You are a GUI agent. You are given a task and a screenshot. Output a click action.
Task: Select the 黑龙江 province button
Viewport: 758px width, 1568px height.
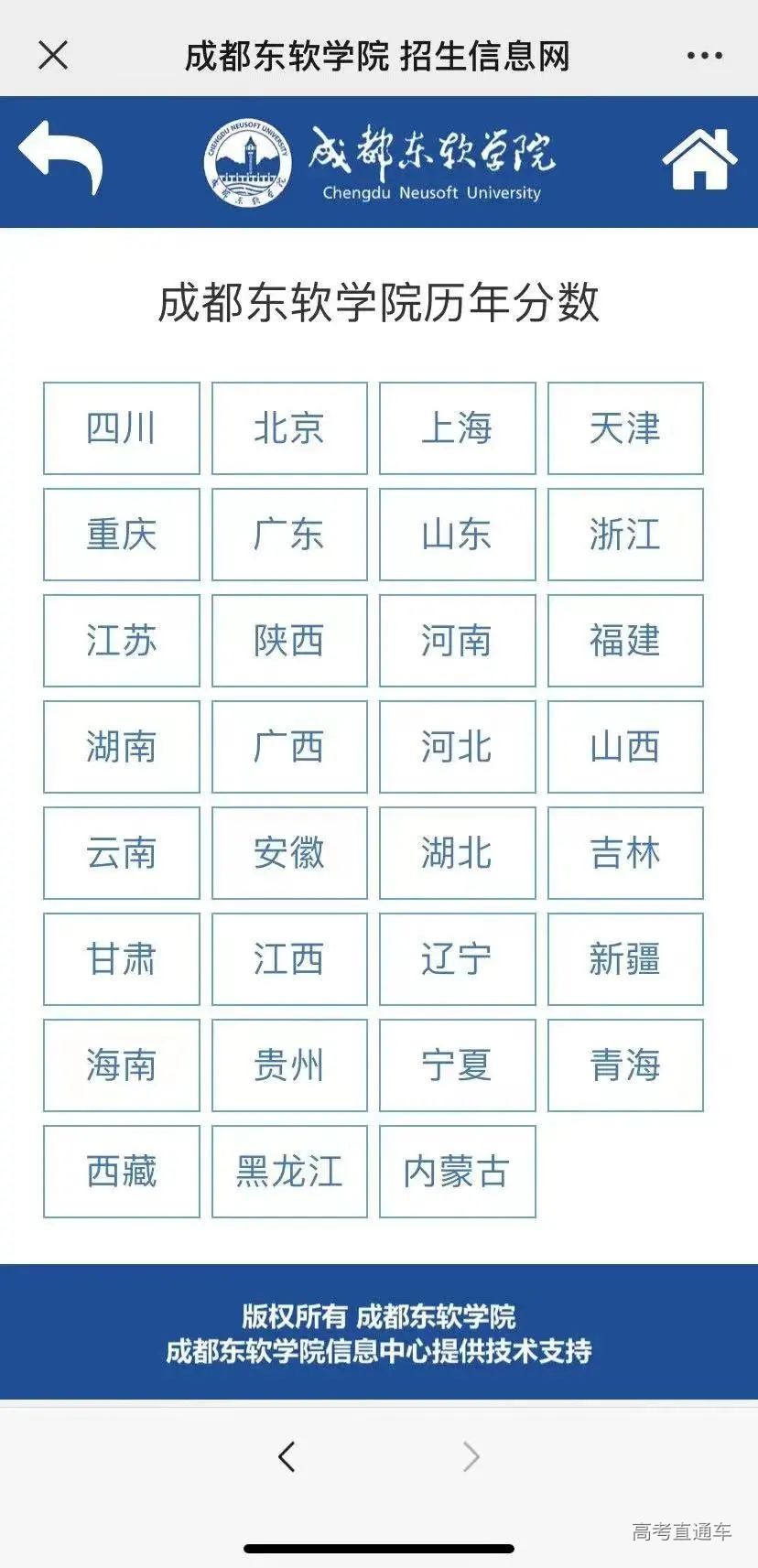(289, 1172)
